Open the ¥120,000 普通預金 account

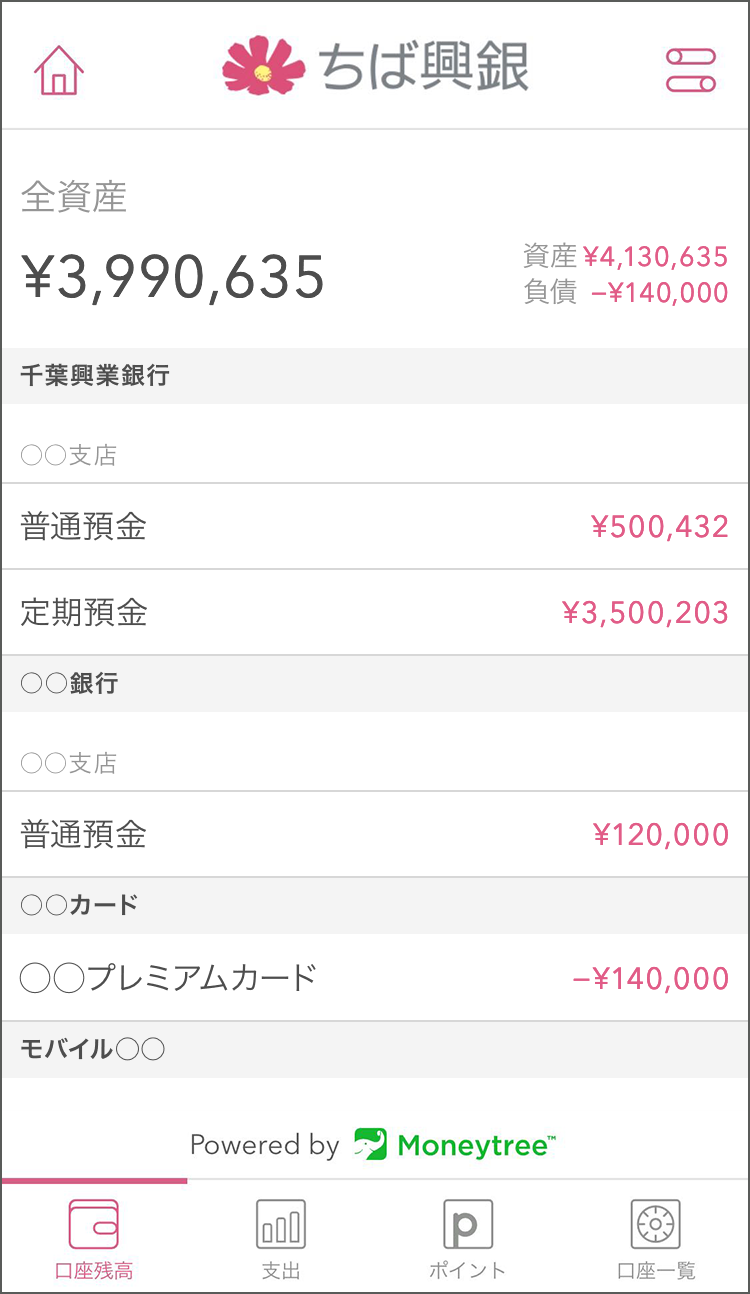point(375,834)
